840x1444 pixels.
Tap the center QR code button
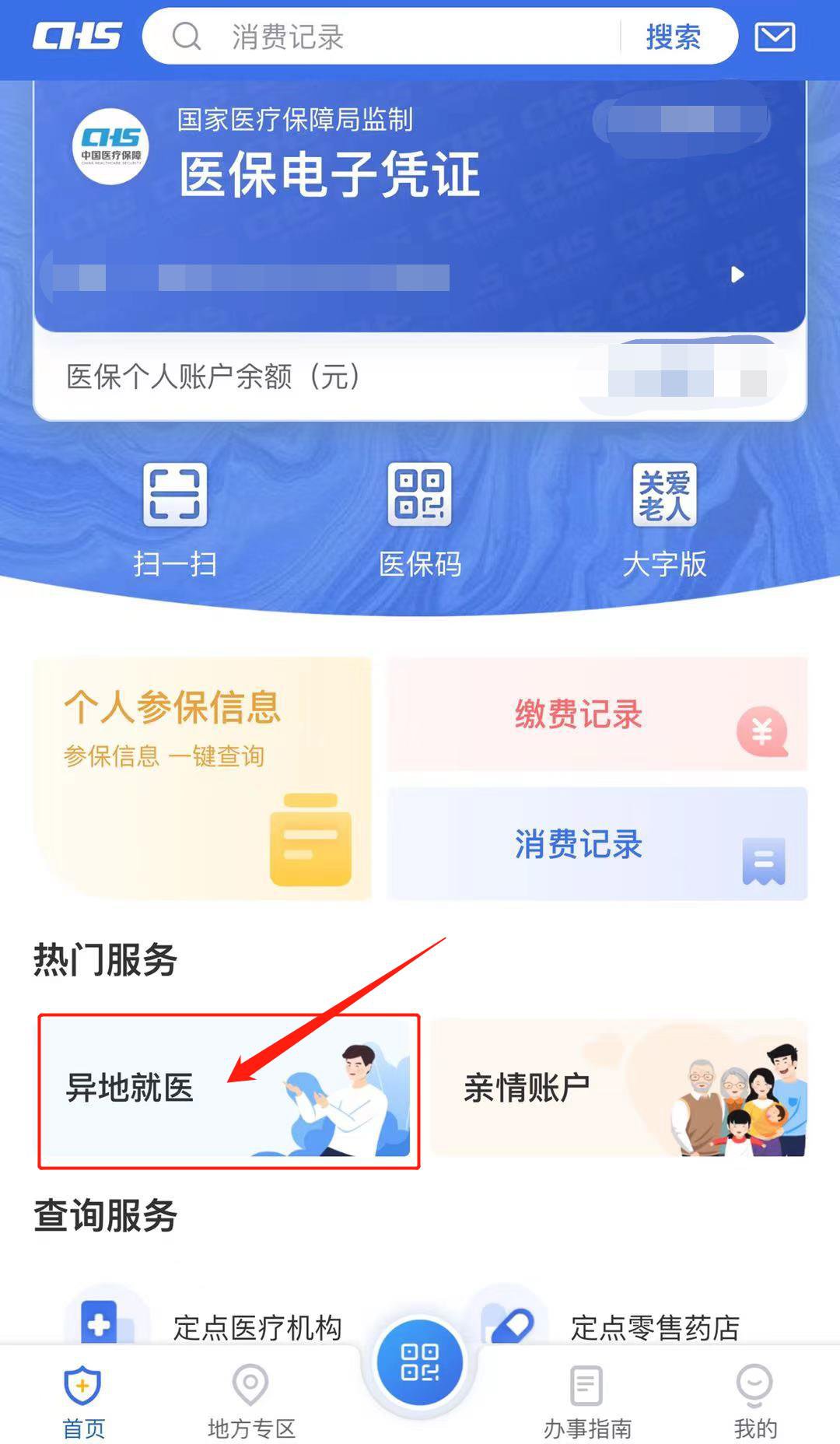(x=420, y=1363)
